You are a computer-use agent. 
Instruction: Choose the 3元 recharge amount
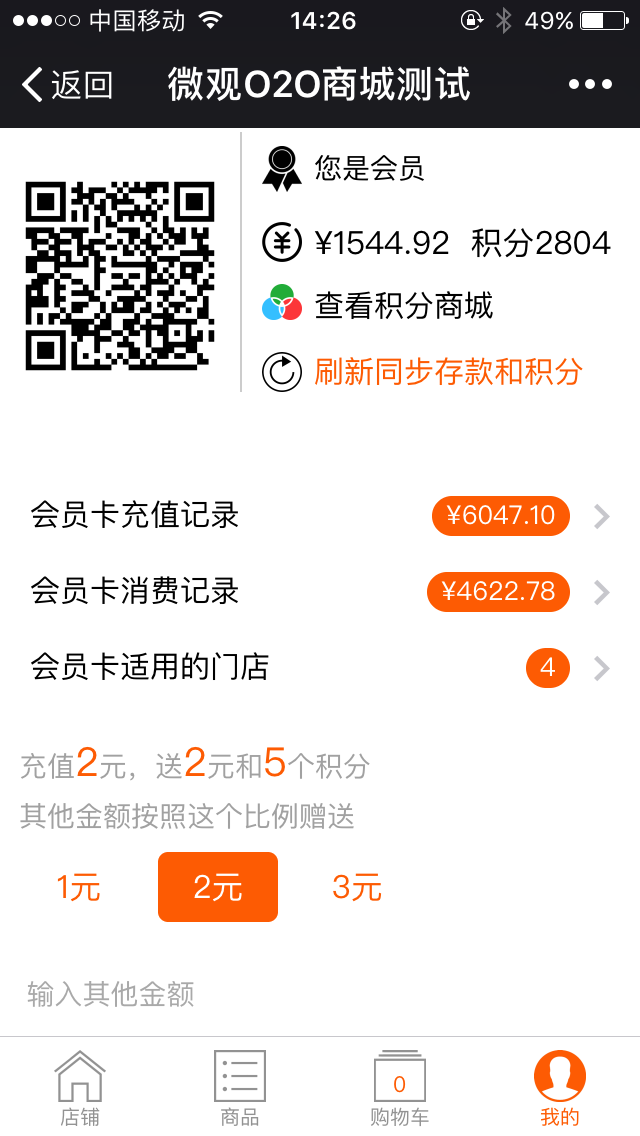tap(357, 888)
